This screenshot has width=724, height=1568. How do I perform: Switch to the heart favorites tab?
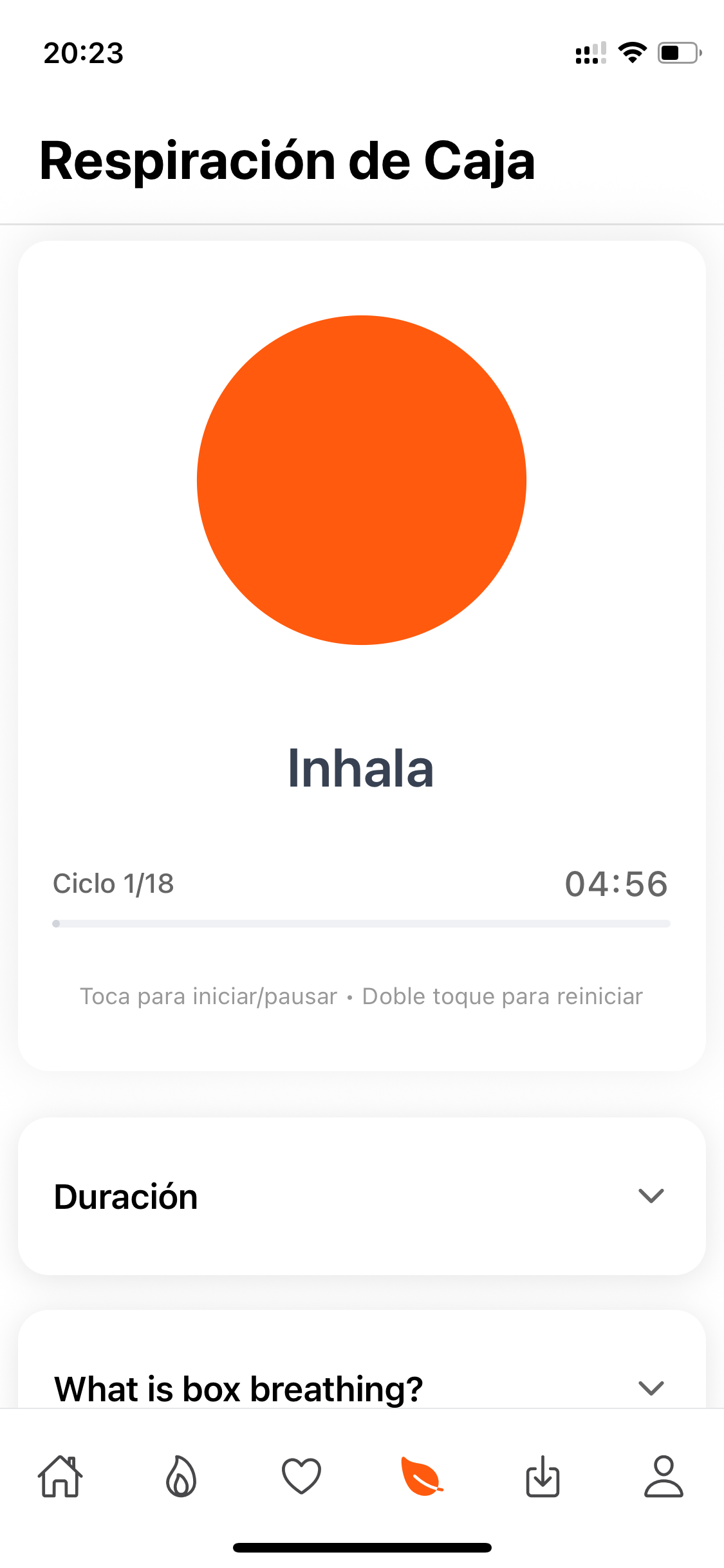click(x=301, y=1476)
